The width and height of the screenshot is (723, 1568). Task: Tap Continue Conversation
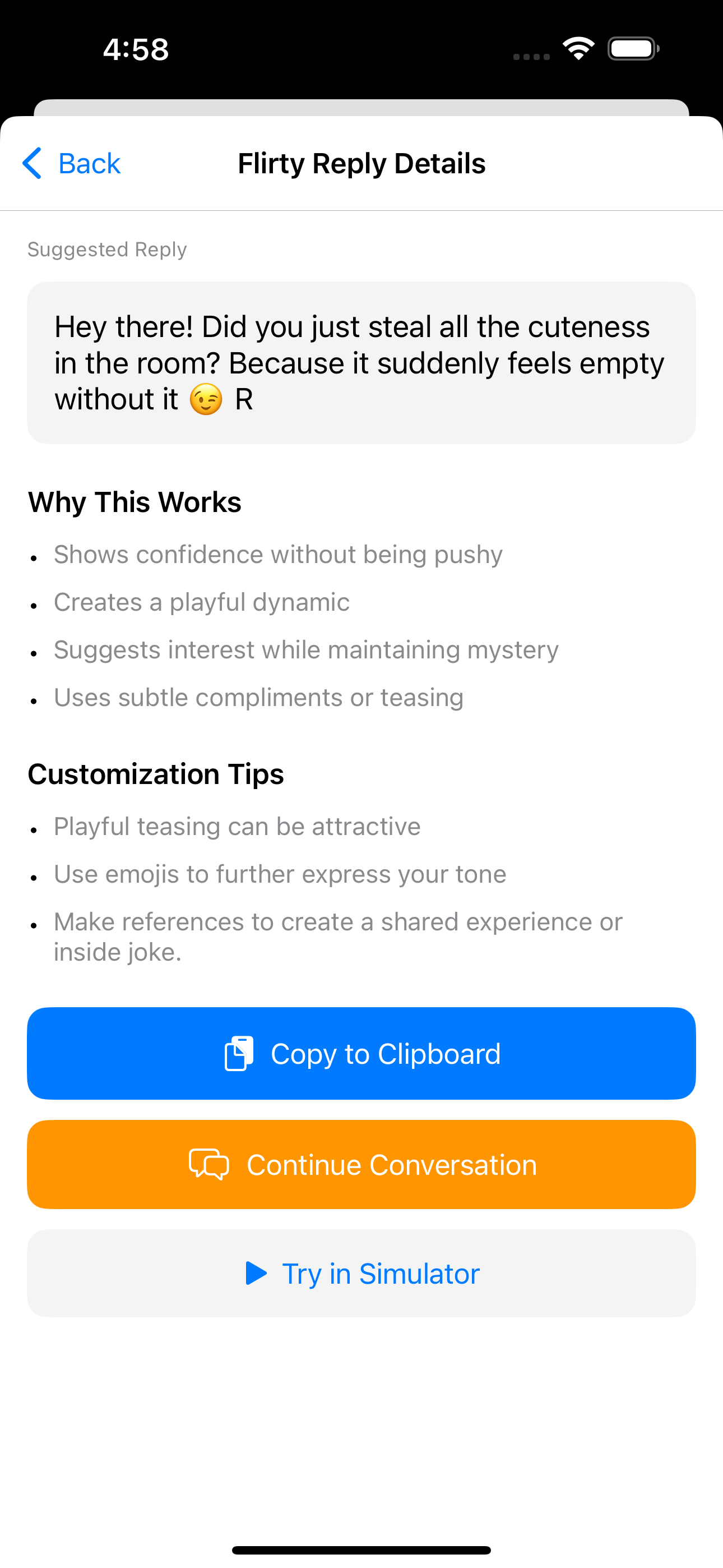[x=361, y=1164]
